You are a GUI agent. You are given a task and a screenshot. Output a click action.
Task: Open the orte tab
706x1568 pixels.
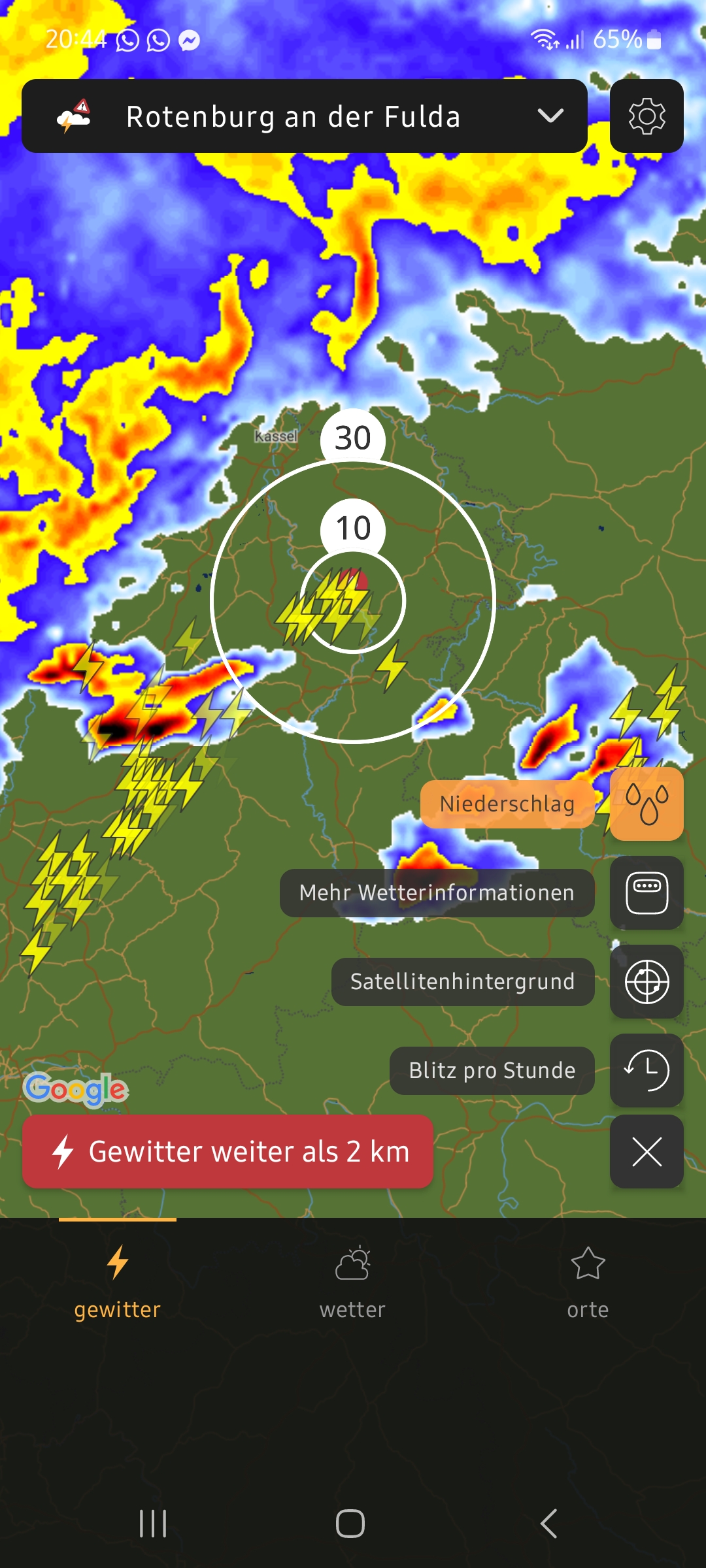[588, 1283]
